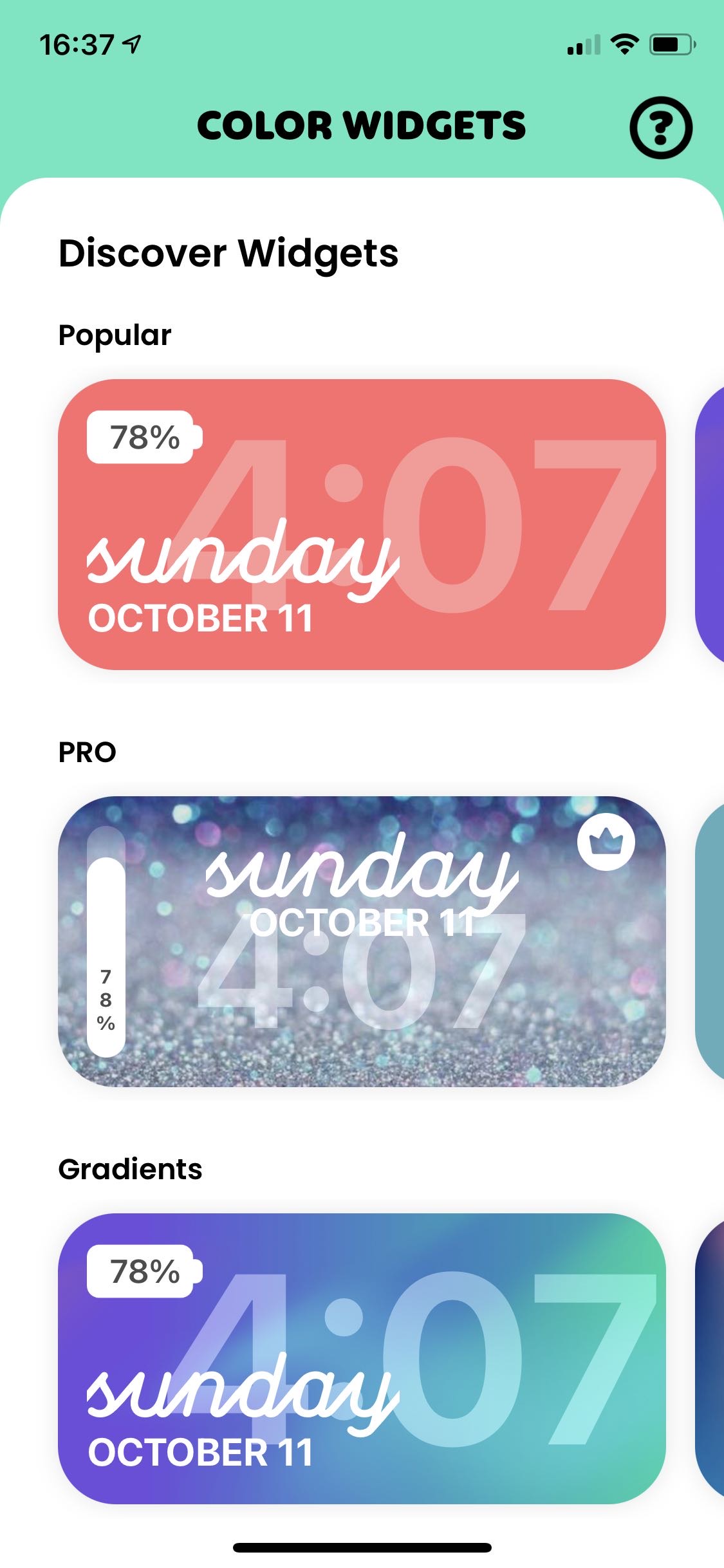Choose the purple-teal gradient widget
The width and height of the screenshot is (724, 1568).
coord(362,1359)
